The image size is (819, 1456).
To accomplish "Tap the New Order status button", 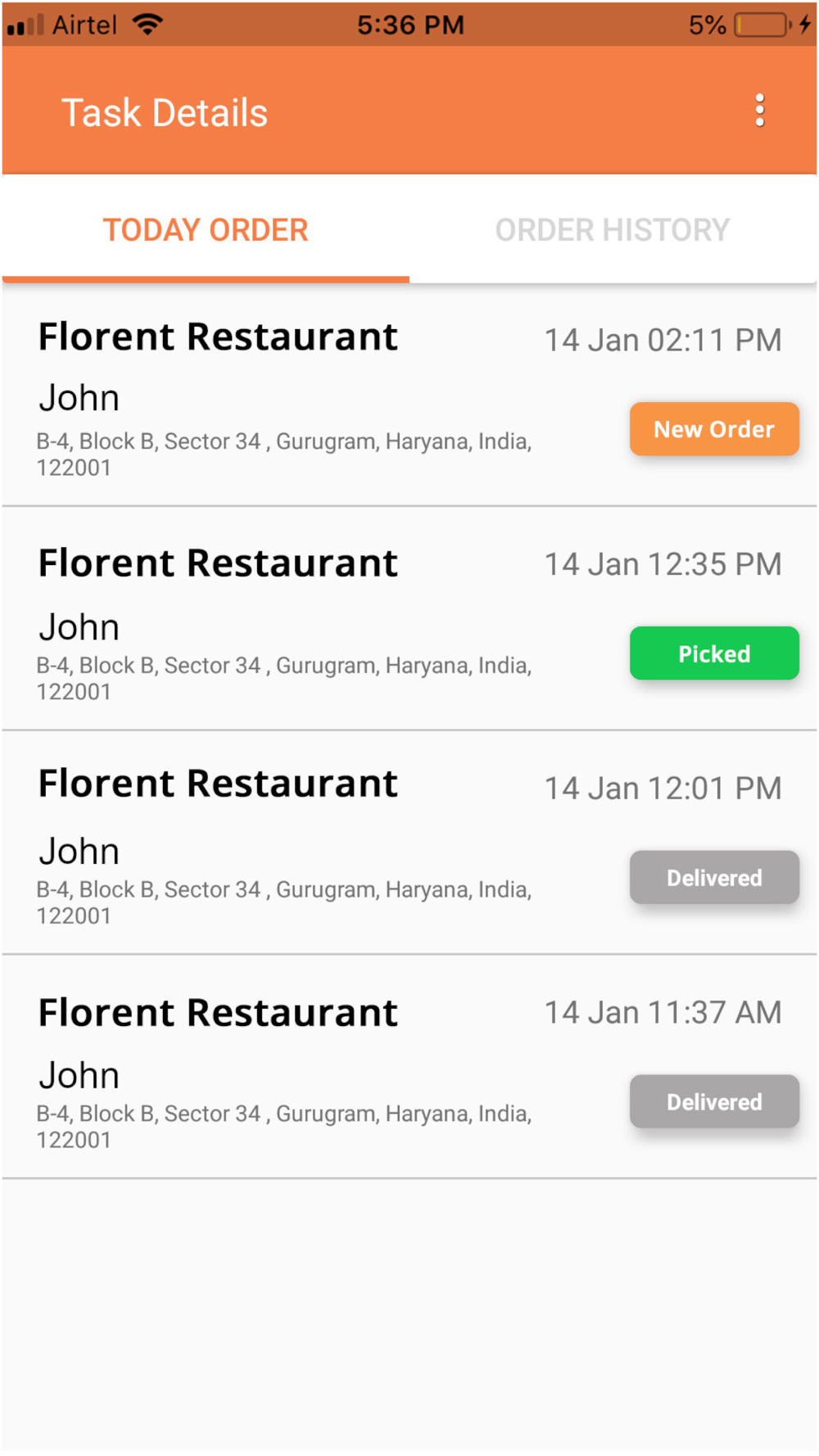I will (x=714, y=429).
